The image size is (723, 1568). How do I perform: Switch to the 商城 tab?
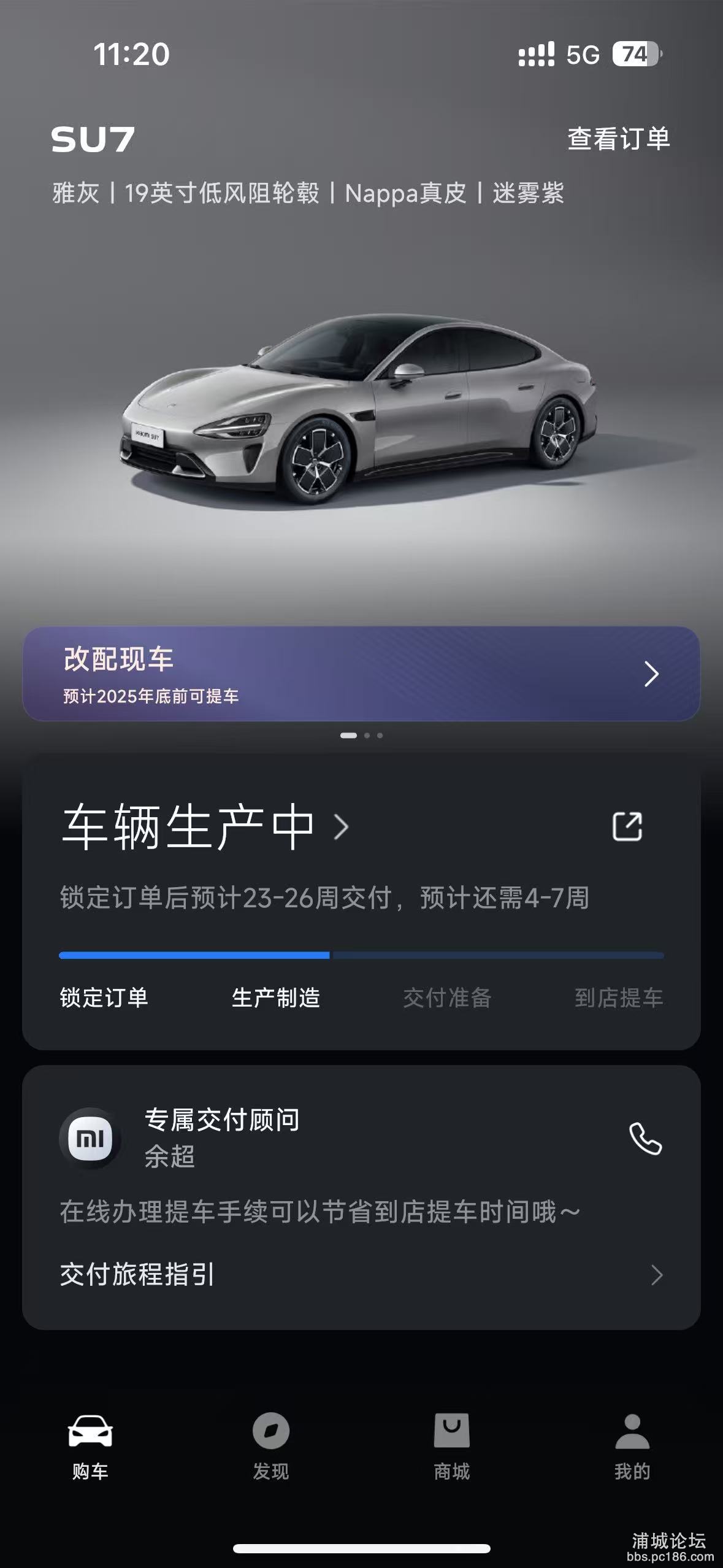[451, 1447]
